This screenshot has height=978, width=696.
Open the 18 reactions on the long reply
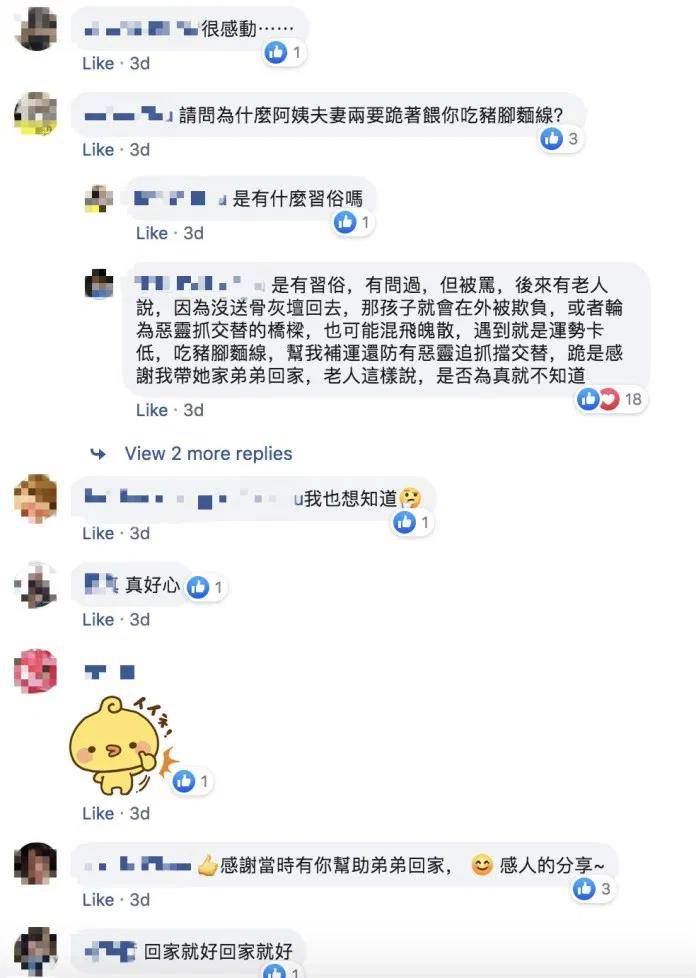click(611, 400)
